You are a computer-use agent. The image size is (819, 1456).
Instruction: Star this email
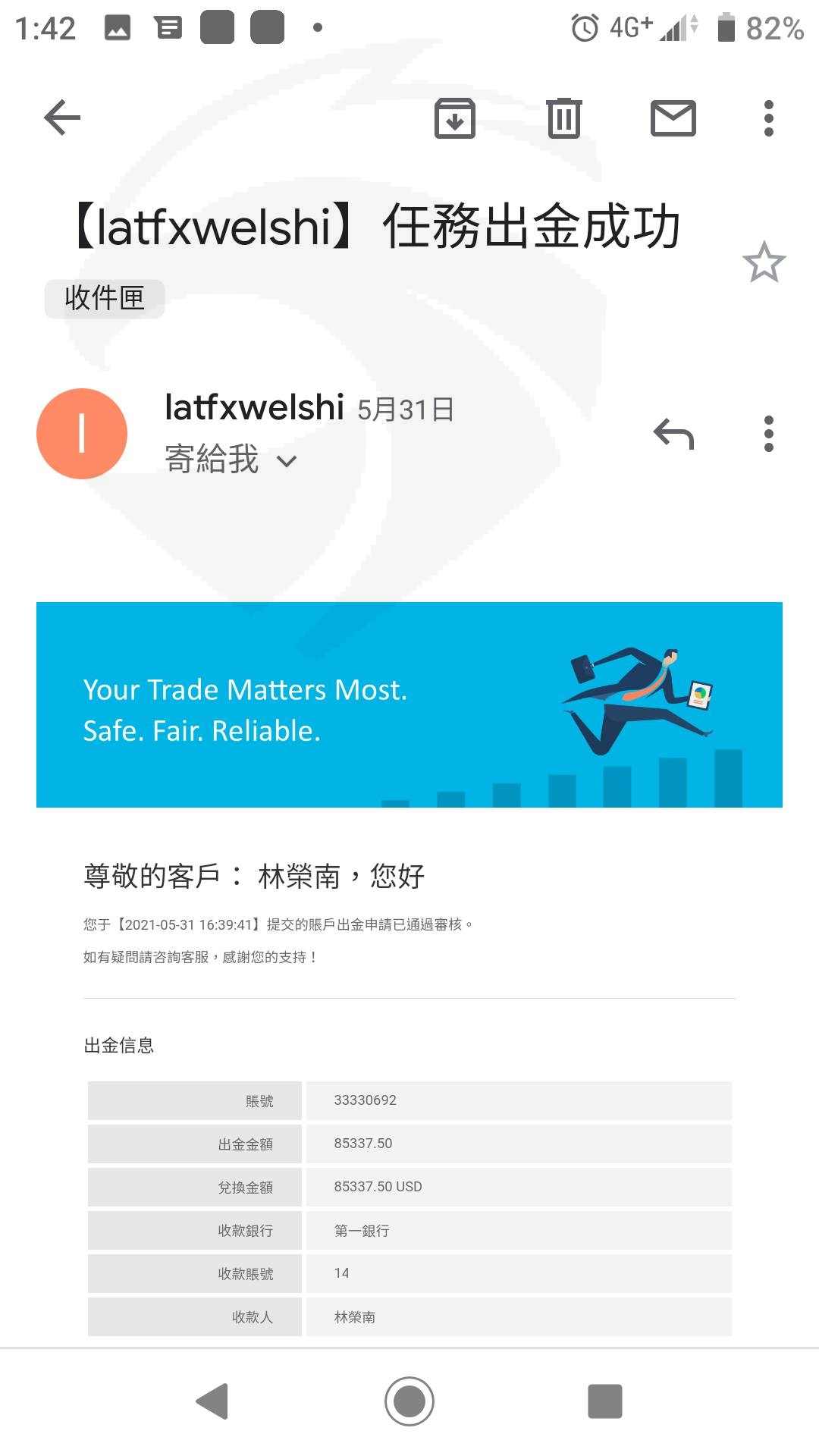click(764, 262)
